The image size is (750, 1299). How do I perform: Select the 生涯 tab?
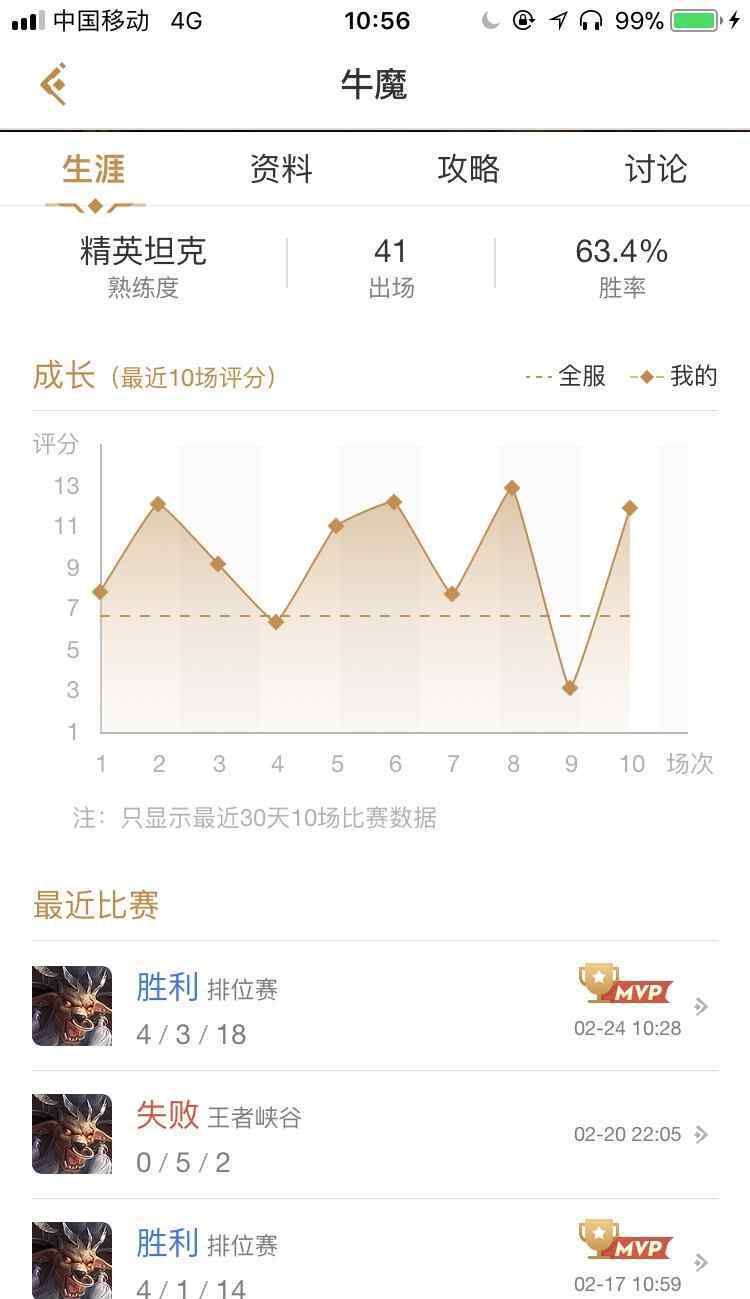[94, 169]
